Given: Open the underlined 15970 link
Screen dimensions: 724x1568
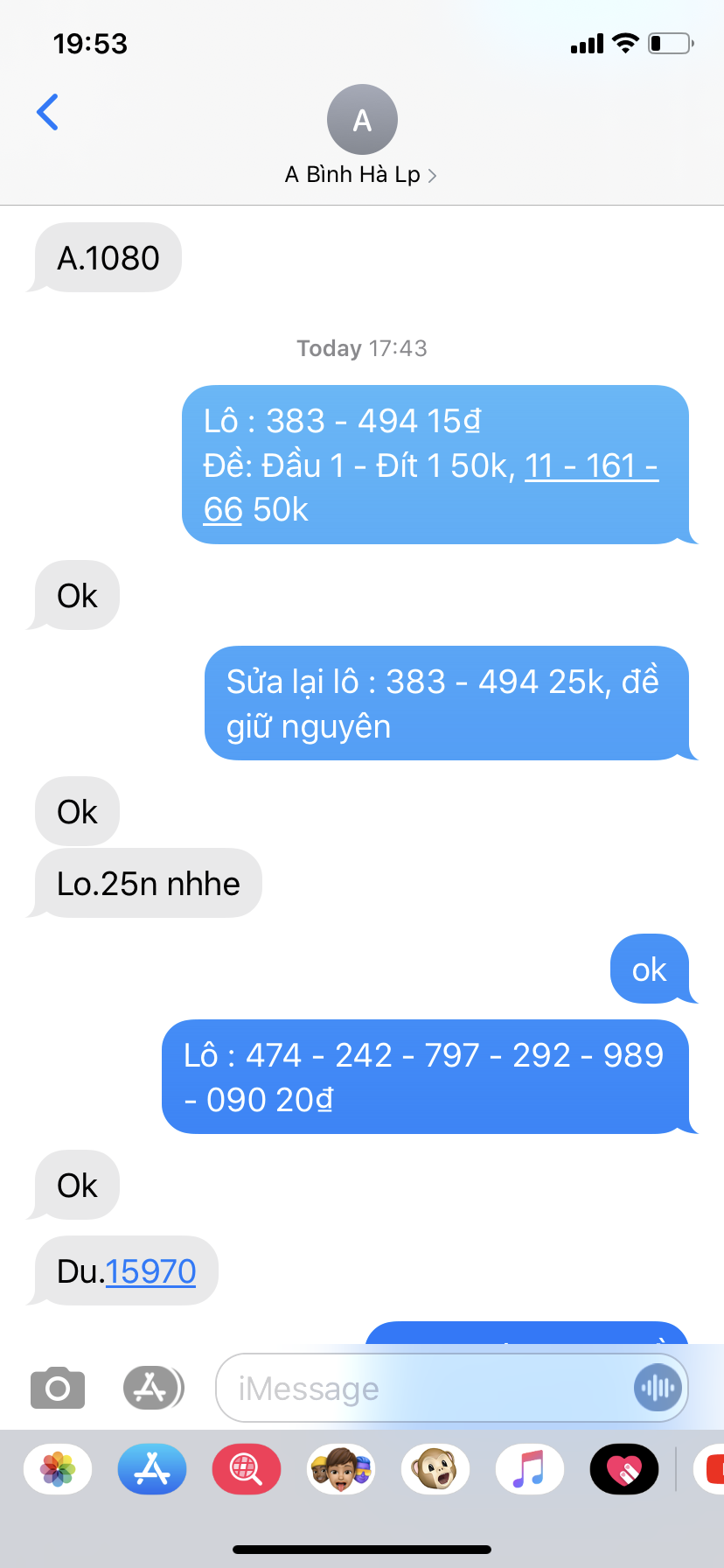Looking at the screenshot, I should click(150, 1271).
